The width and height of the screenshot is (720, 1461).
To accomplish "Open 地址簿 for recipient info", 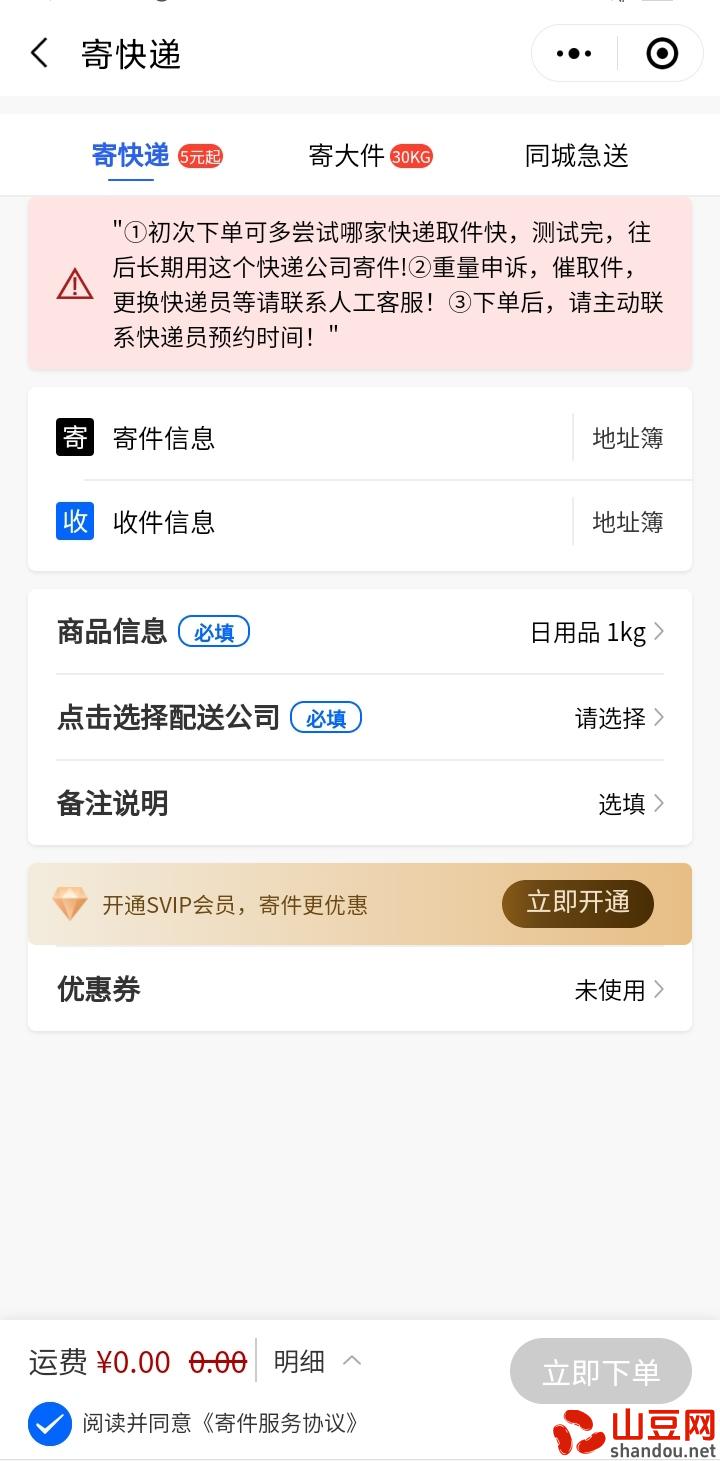I will [x=628, y=522].
